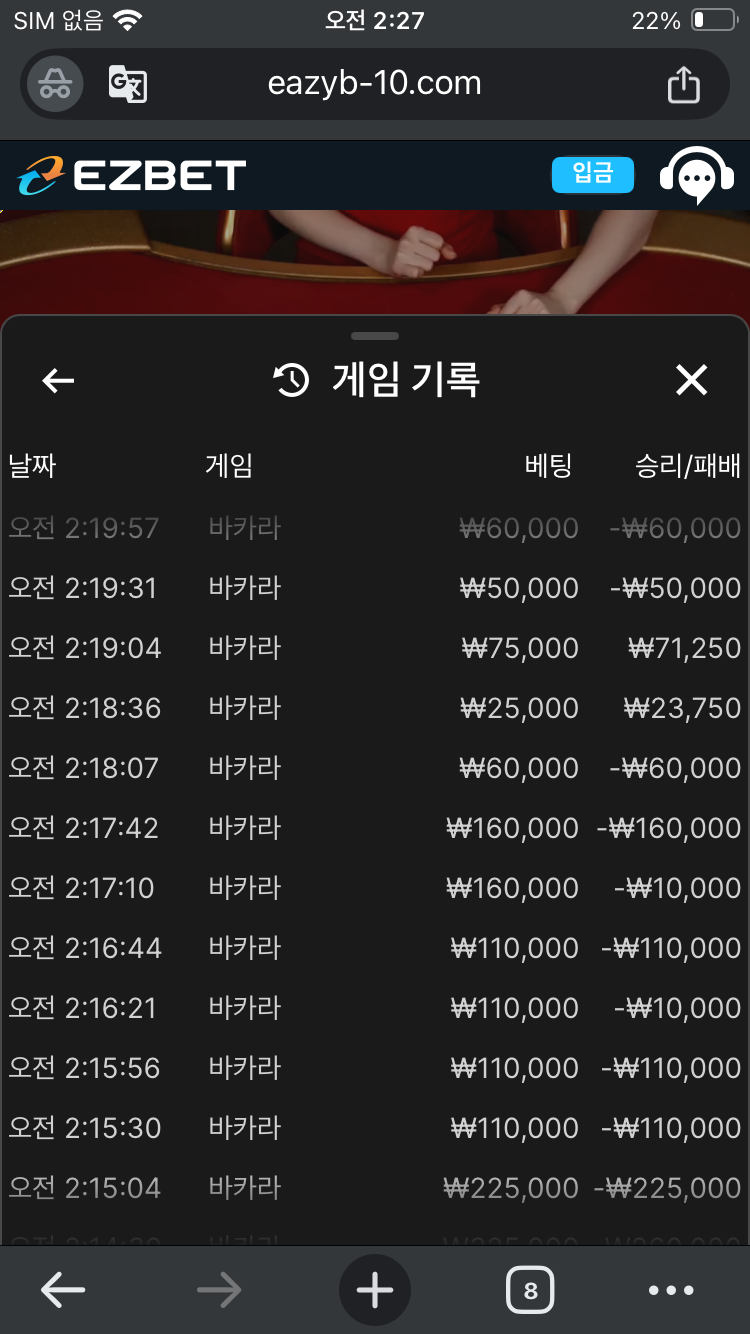Tap the EZBET logo to go home
750x1334 pixels.
pos(132,176)
